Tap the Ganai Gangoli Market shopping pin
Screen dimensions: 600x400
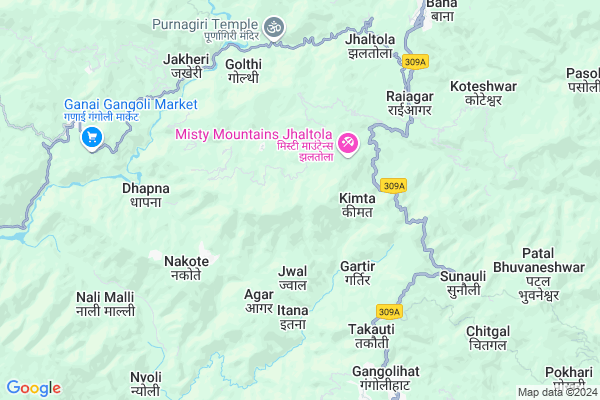[x=91, y=139]
